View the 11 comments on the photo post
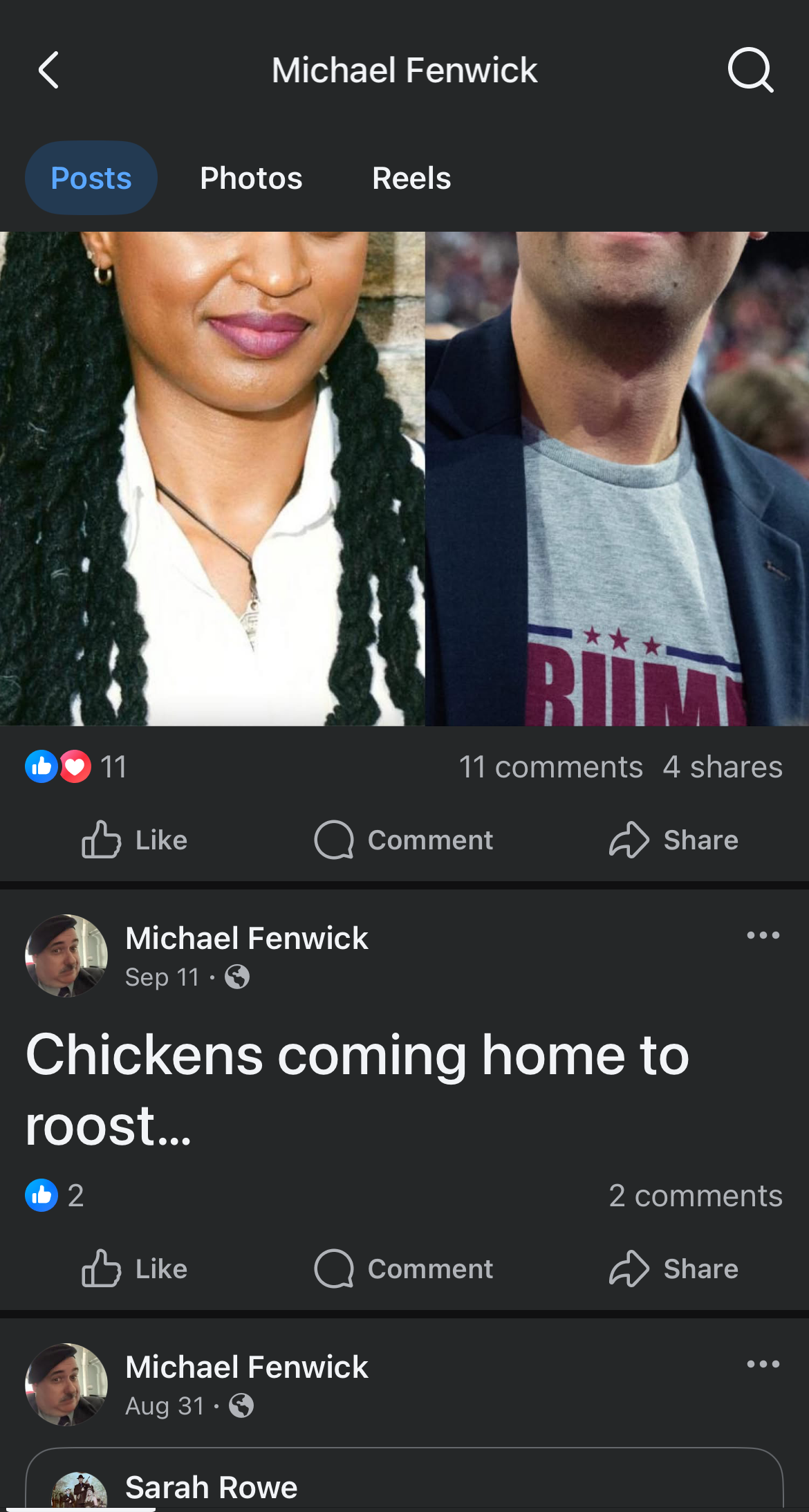The width and height of the screenshot is (809, 1512). [551, 767]
